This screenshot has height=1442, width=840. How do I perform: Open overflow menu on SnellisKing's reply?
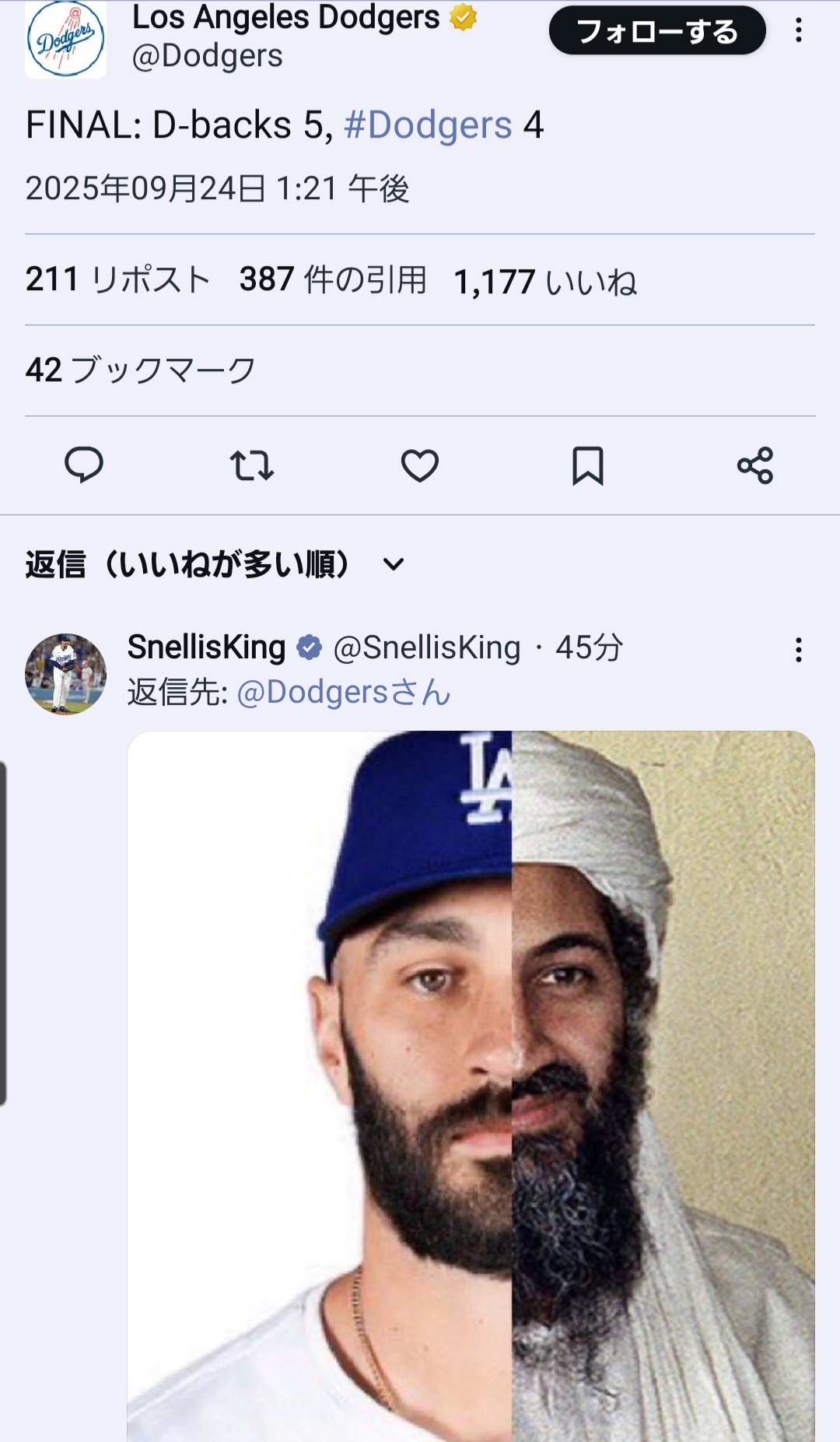(798, 650)
